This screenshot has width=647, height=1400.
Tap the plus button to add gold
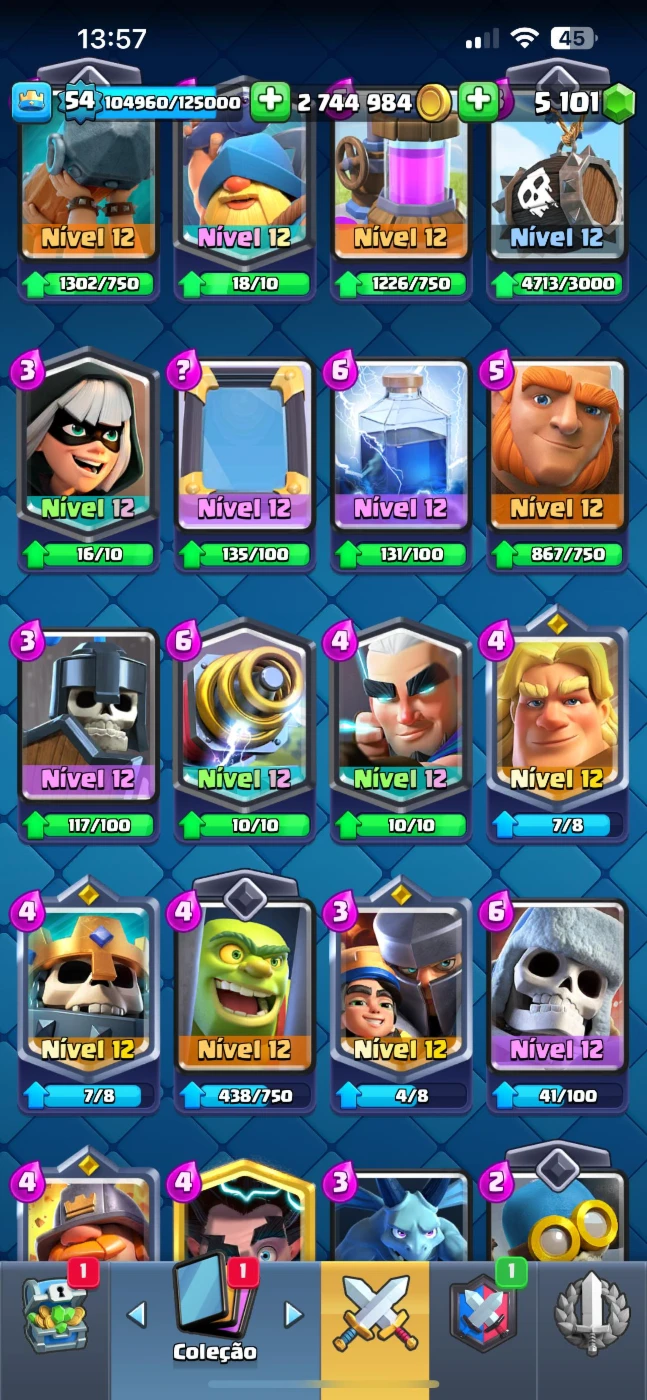270,101
